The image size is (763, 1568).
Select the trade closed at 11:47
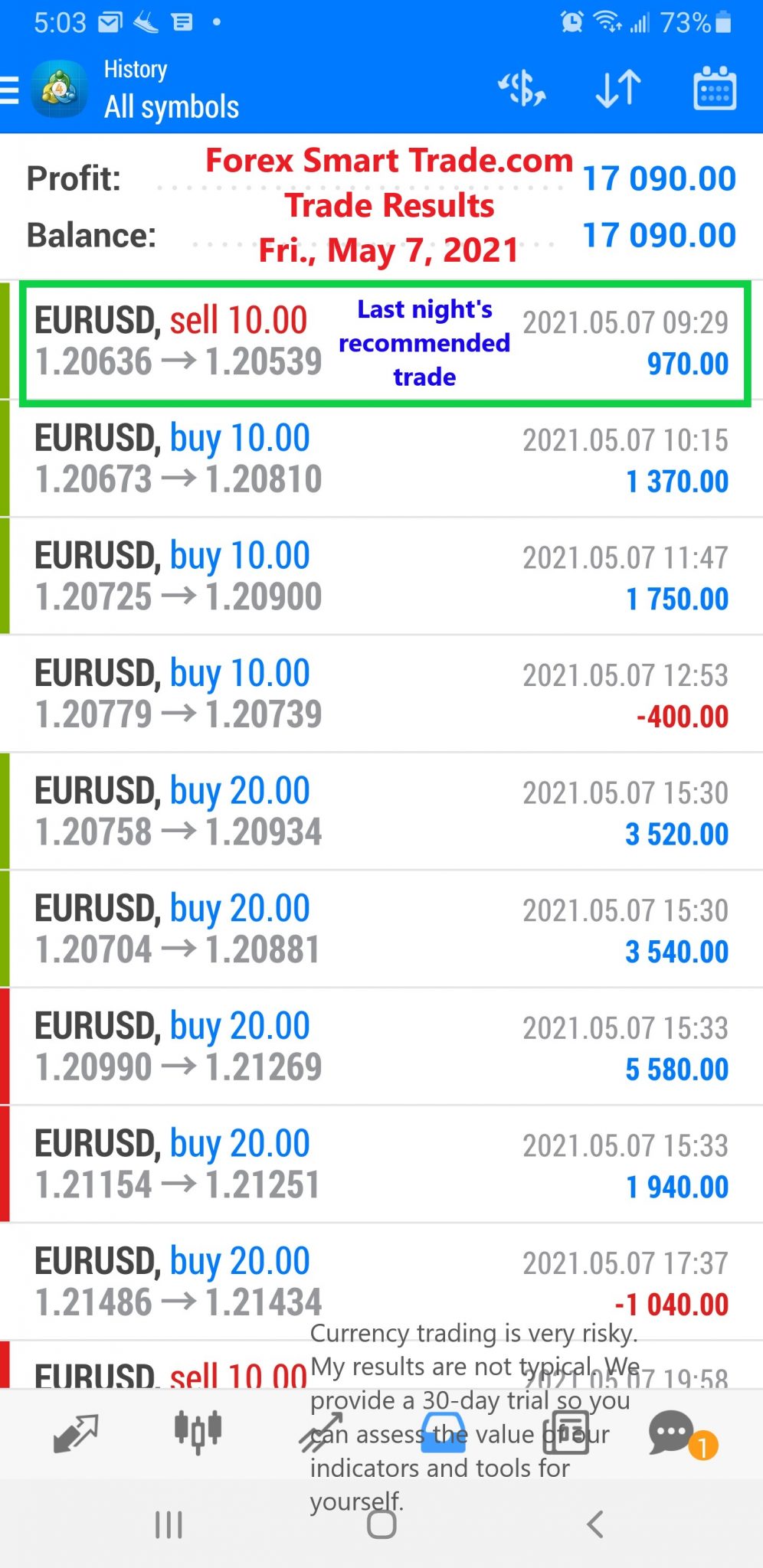(x=381, y=577)
